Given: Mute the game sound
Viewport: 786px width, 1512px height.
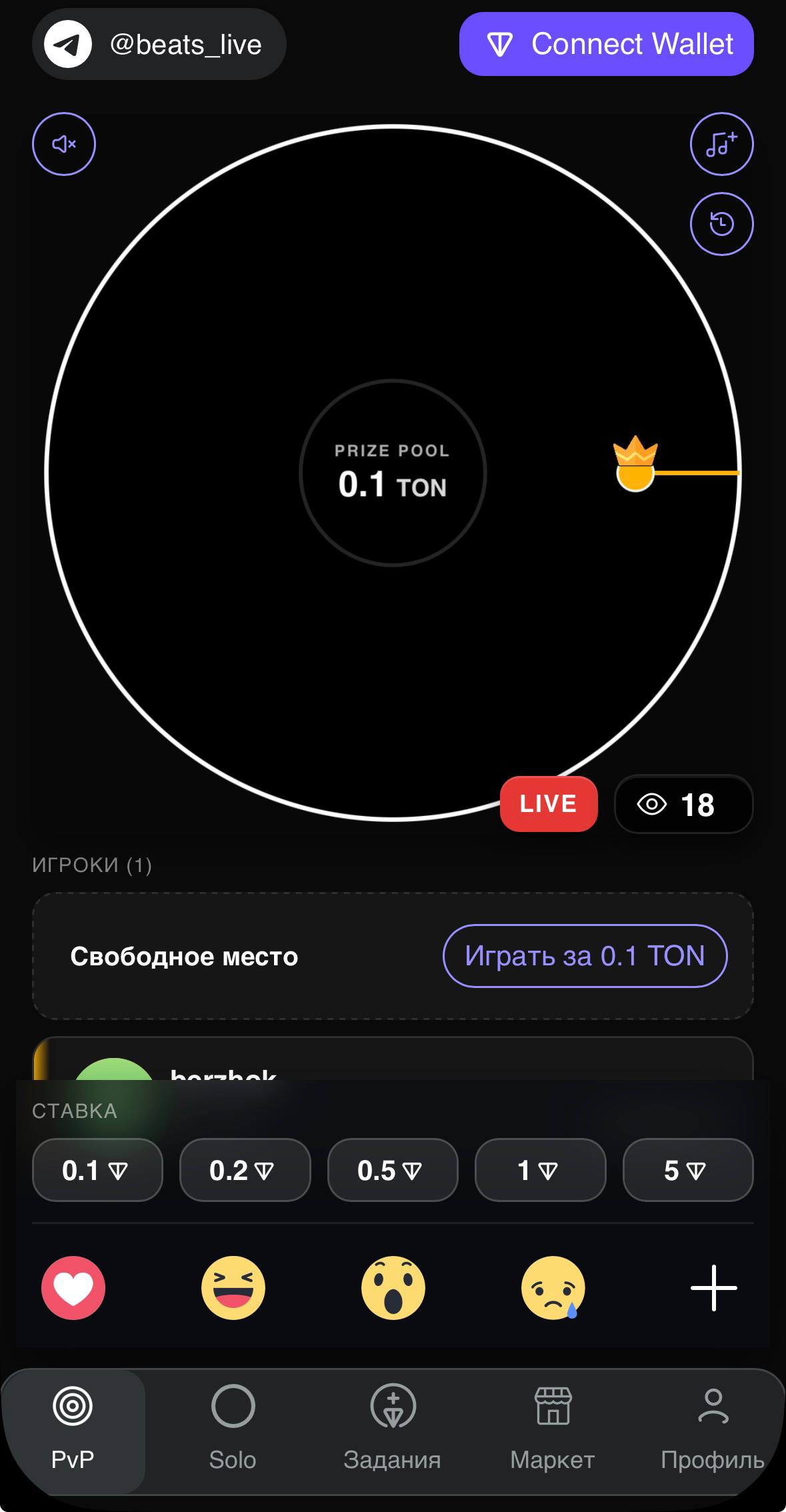Looking at the screenshot, I should coord(63,144).
